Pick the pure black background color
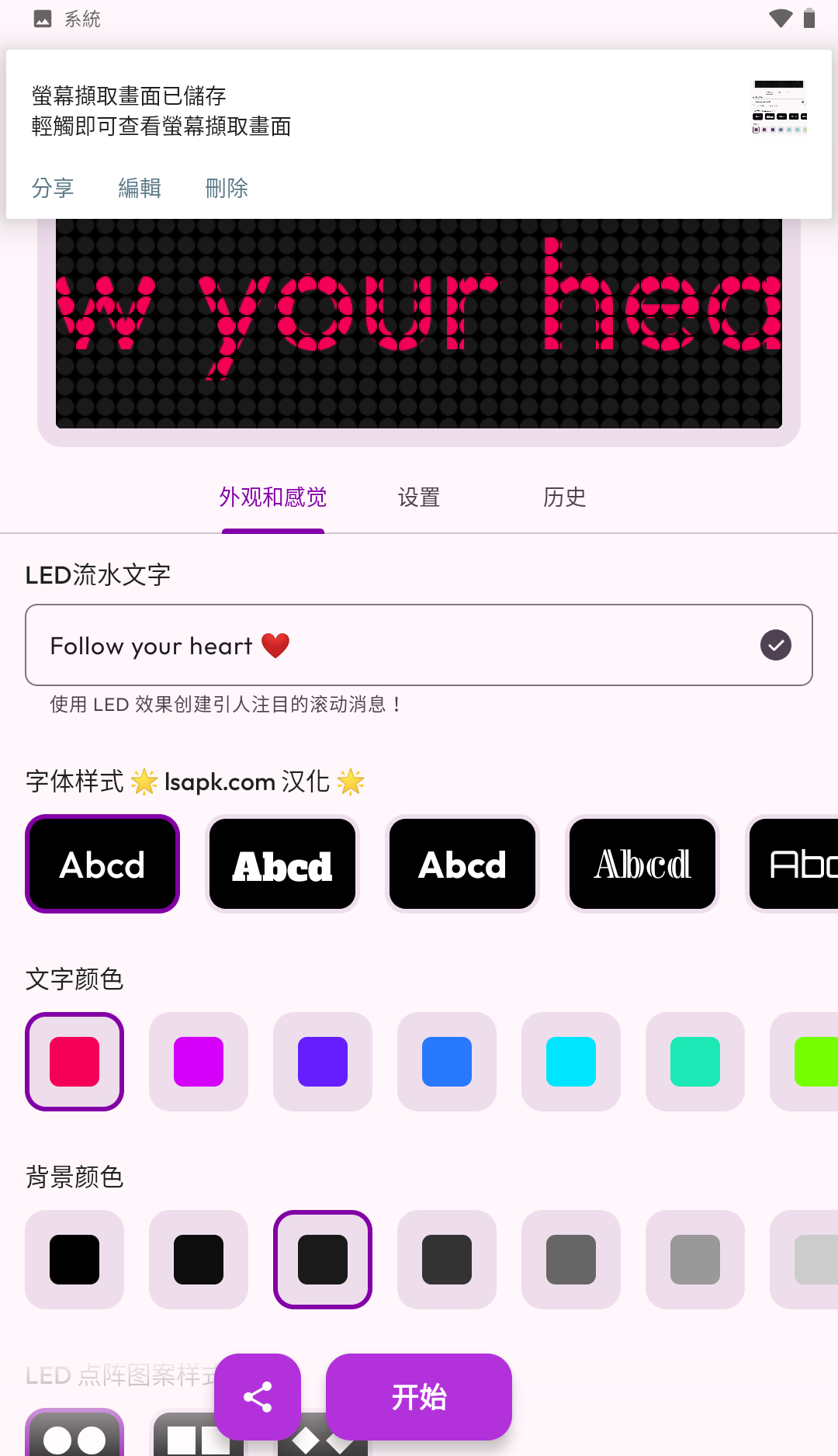 pos(74,1260)
